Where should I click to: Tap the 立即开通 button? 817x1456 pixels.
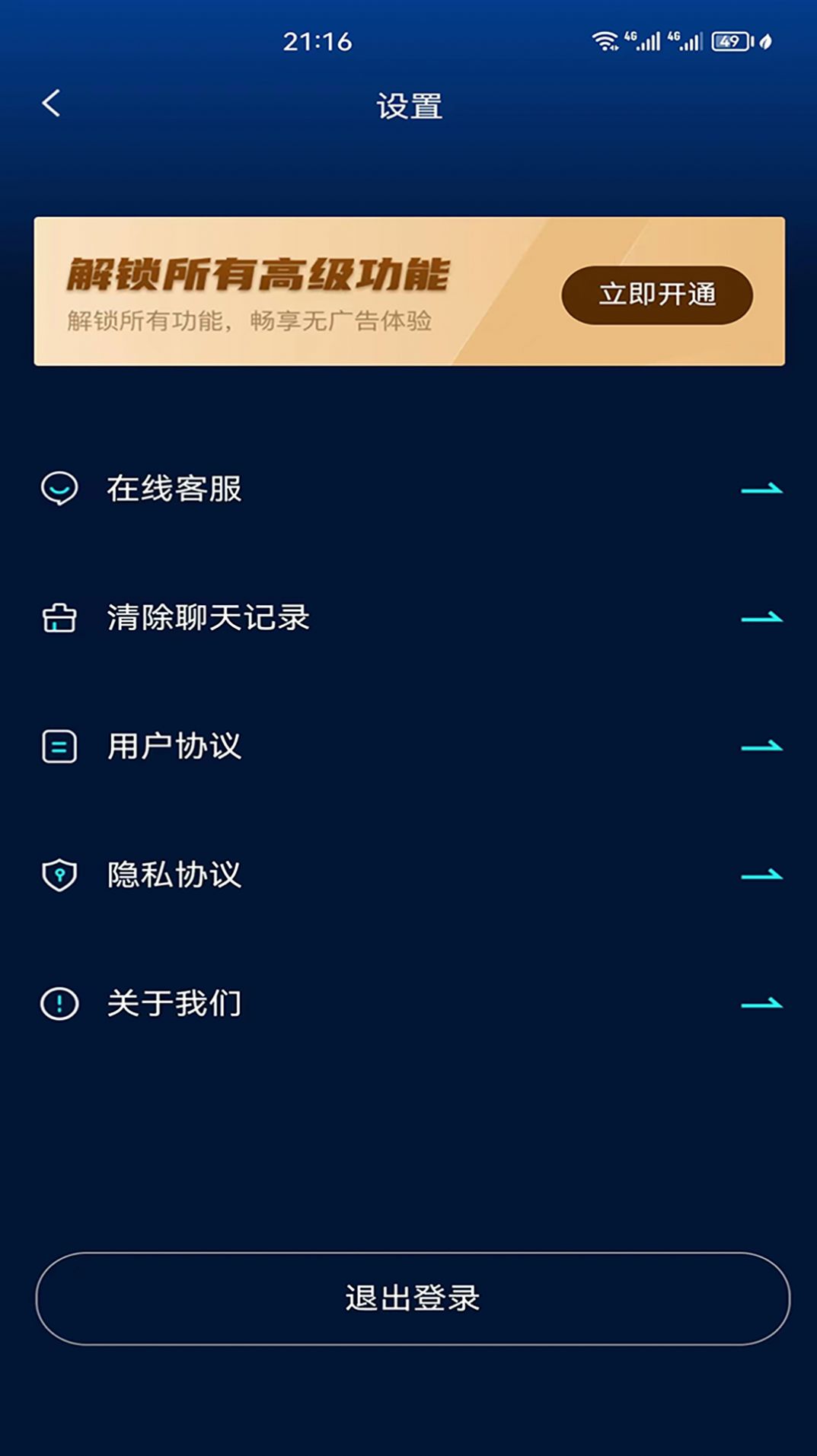tap(658, 296)
